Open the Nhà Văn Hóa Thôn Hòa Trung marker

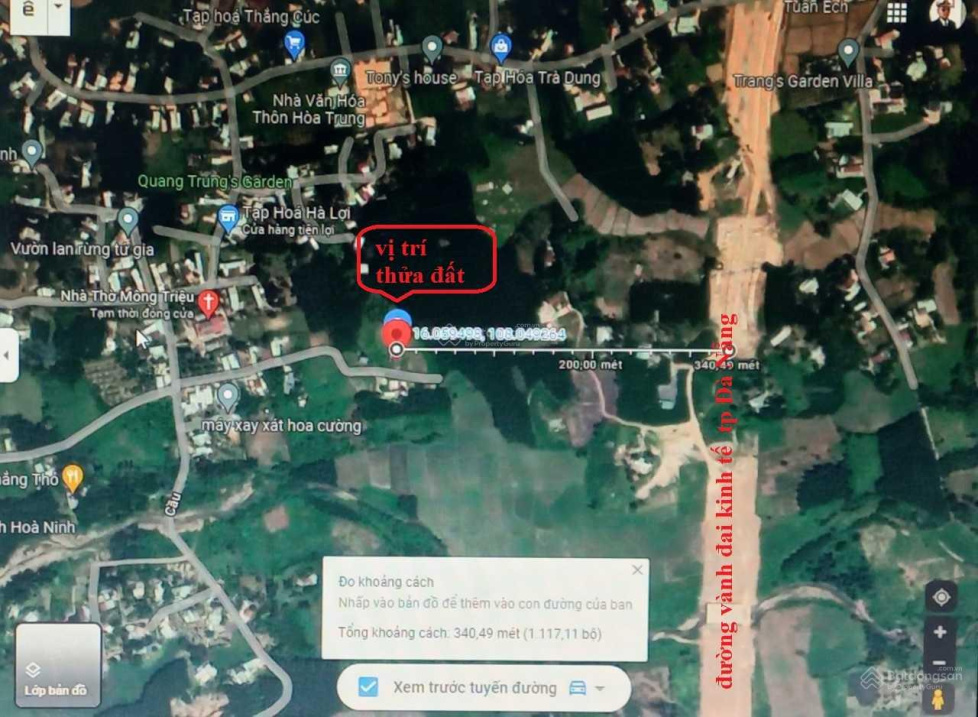tap(339, 70)
